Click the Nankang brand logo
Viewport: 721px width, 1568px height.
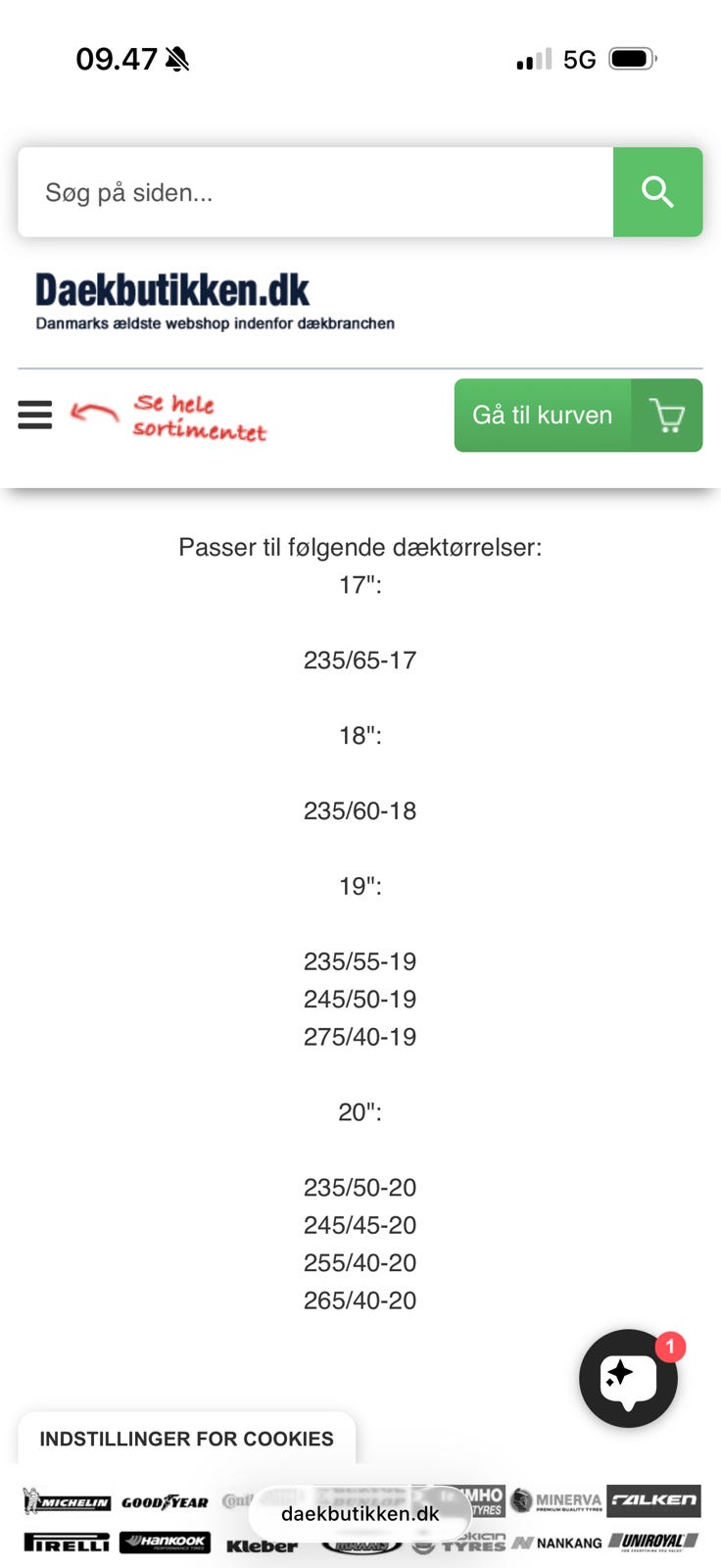click(x=560, y=1542)
